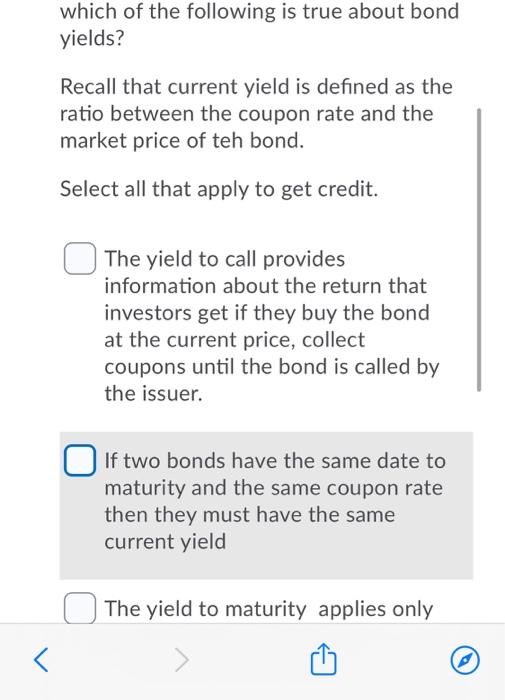Open the compass icon in the toolbar

click(465, 660)
